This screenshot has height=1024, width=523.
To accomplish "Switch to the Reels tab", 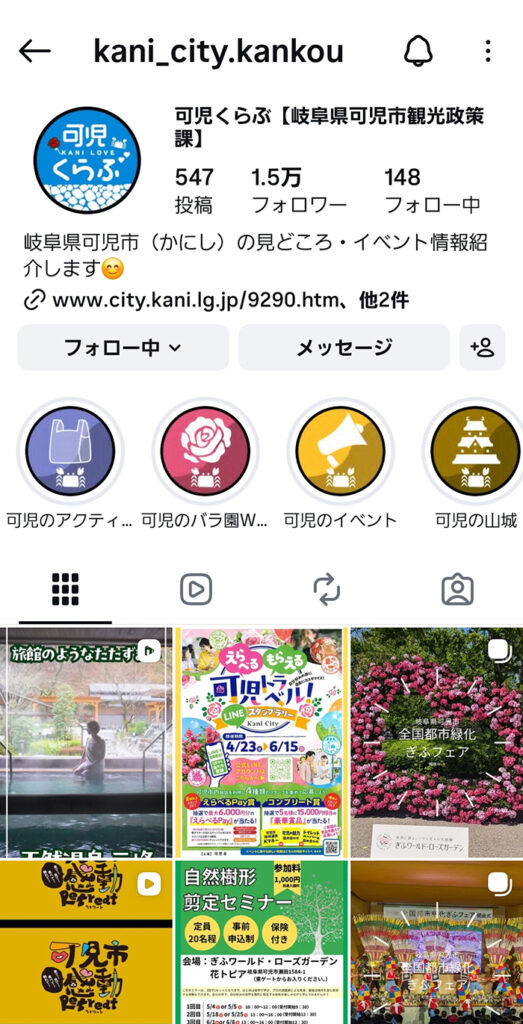I will [x=196, y=590].
